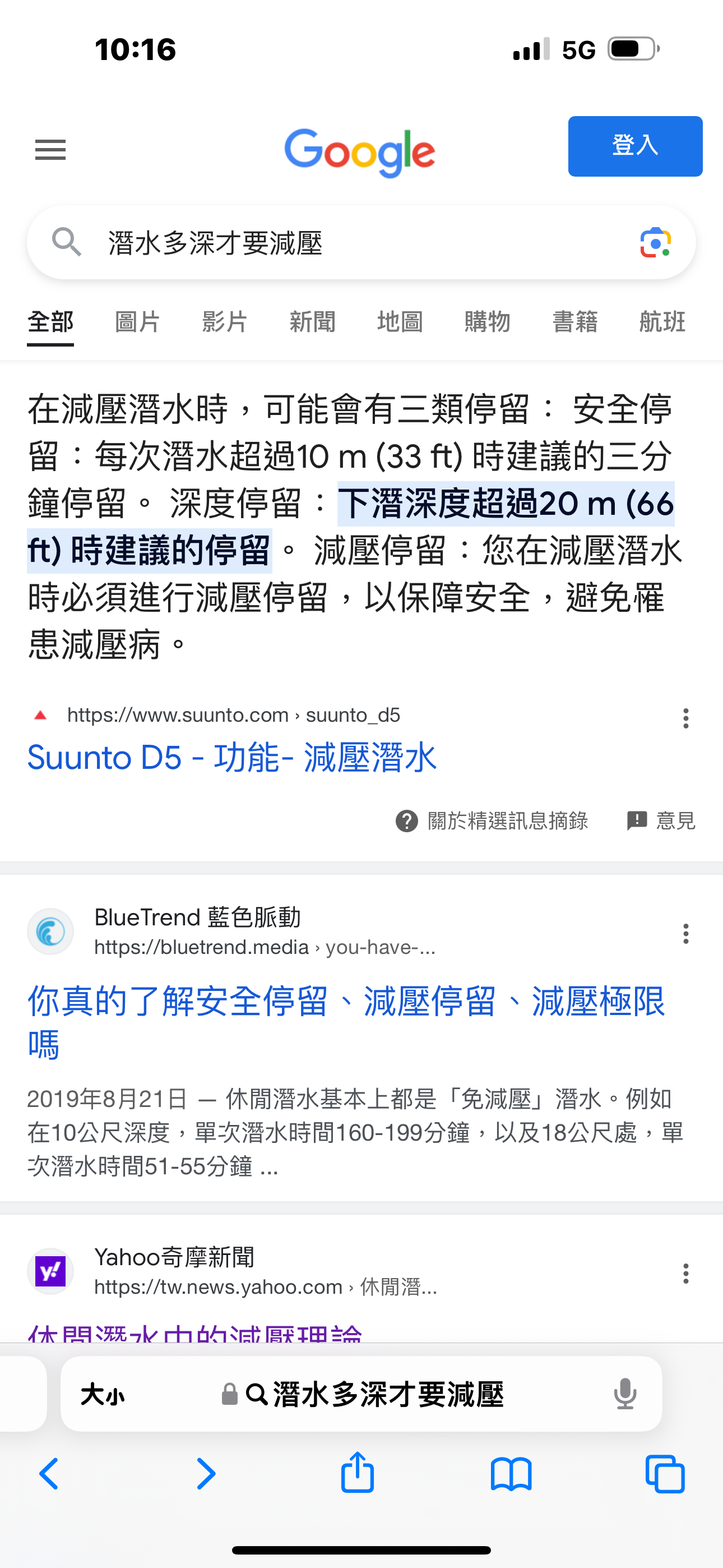Open more options for Yahoo奇摩新聞 result
Image resolution: width=723 pixels, height=1568 pixels.
point(686,1273)
